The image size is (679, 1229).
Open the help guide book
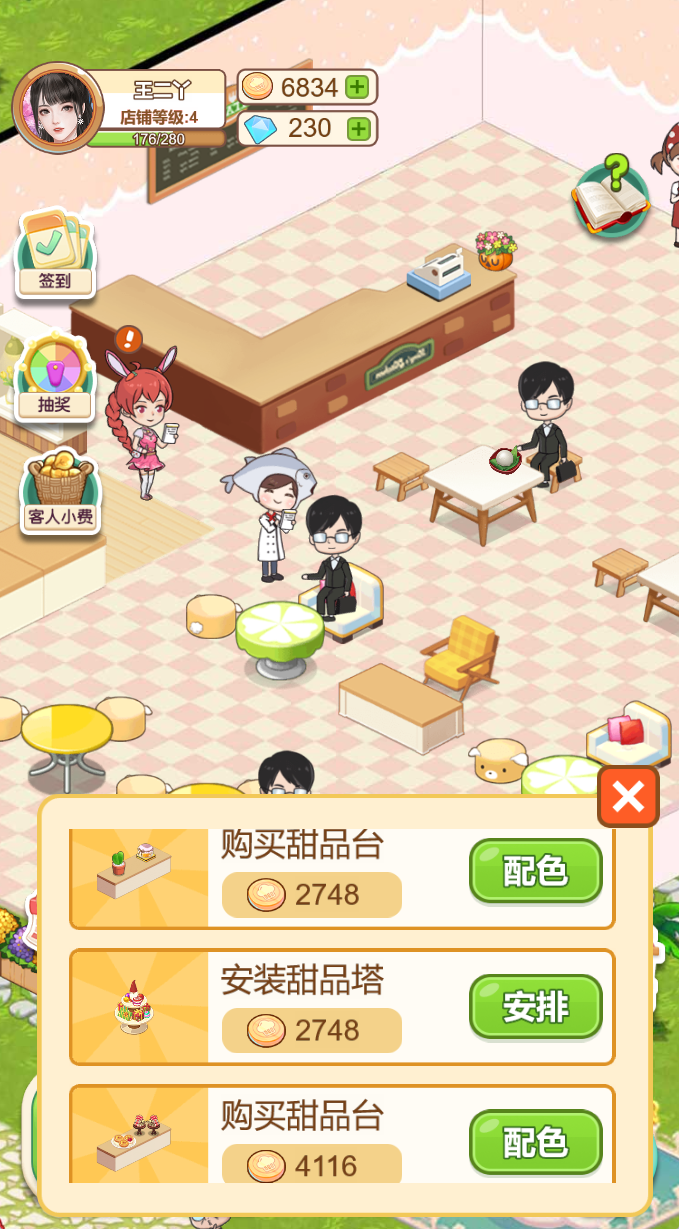tap(611, 197)
